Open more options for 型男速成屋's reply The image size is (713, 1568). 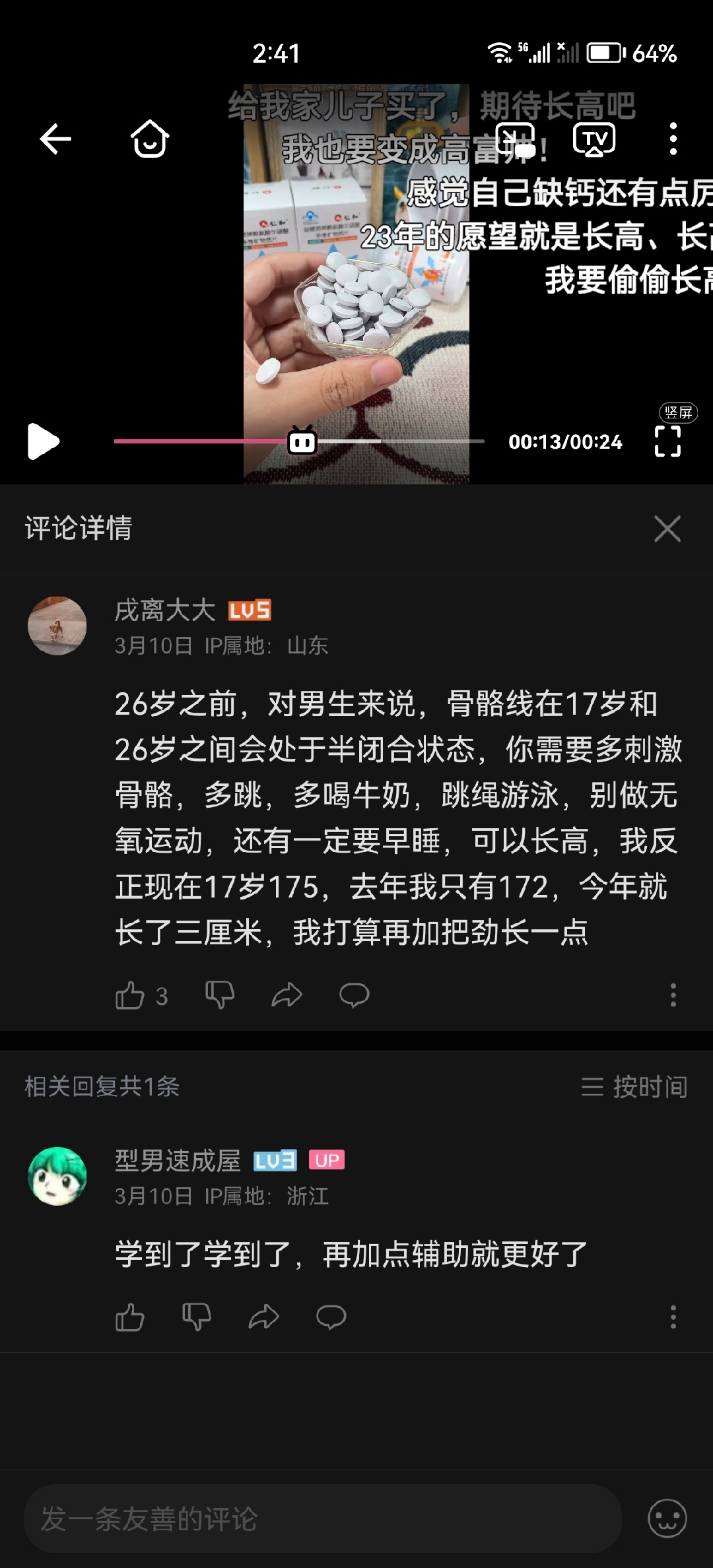tap(673, 1317)
